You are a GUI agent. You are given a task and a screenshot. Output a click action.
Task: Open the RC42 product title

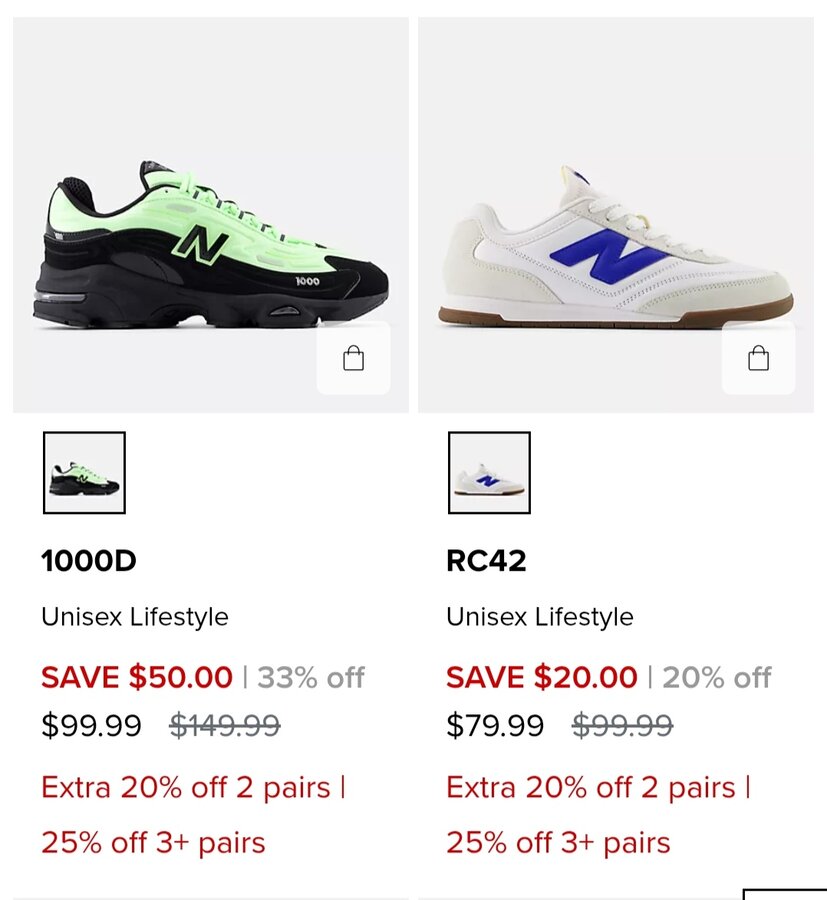(486, 561)
